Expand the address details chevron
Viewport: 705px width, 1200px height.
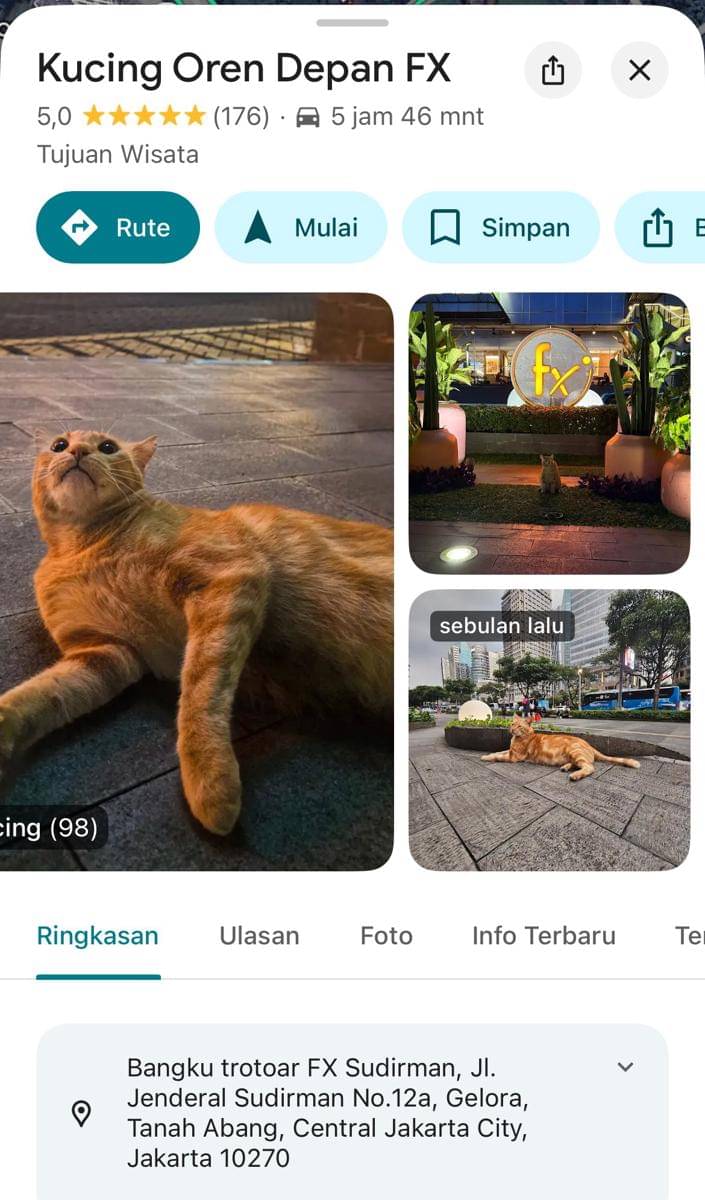pos(625,1067)
